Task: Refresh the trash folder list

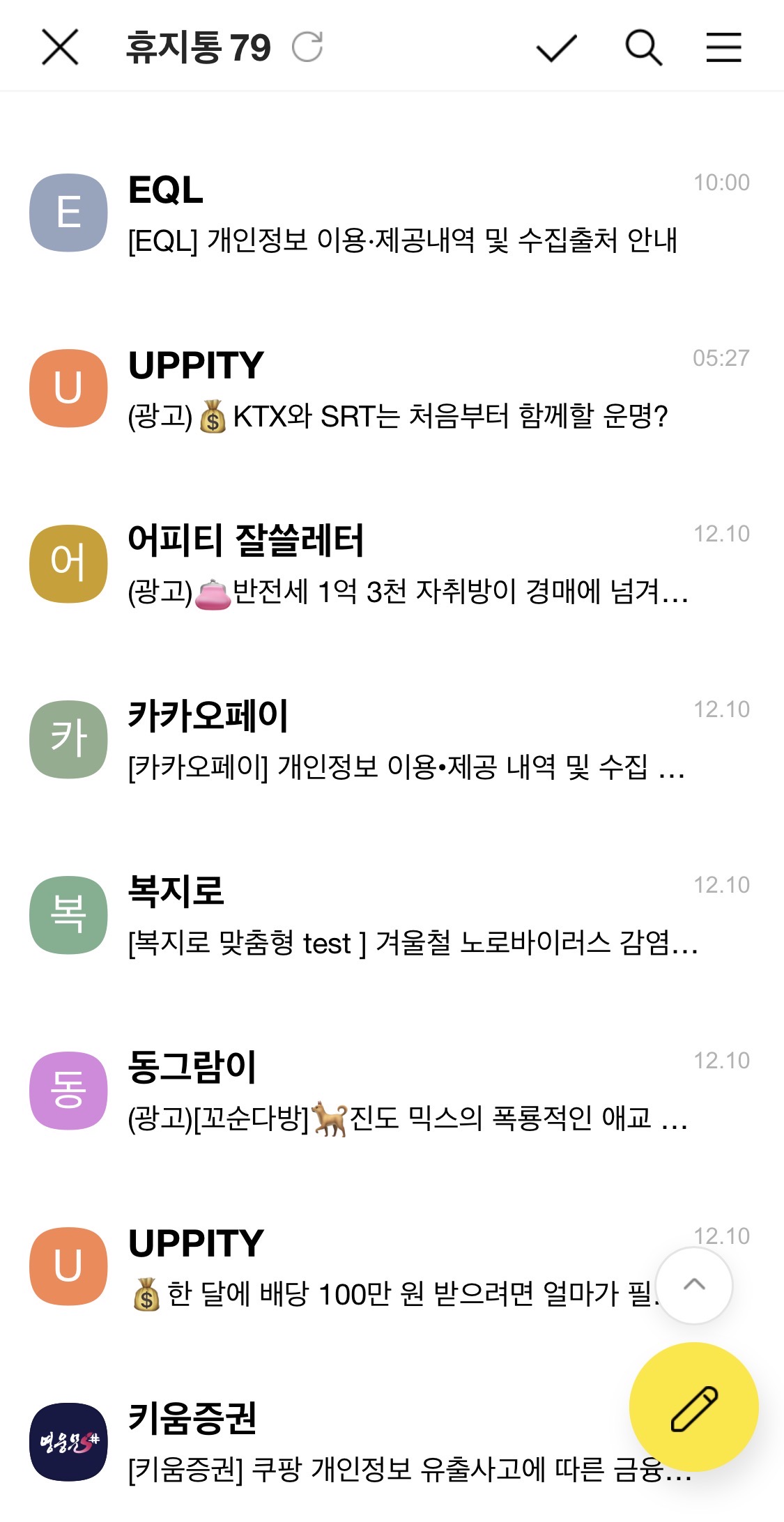Action: click(307, 47)
